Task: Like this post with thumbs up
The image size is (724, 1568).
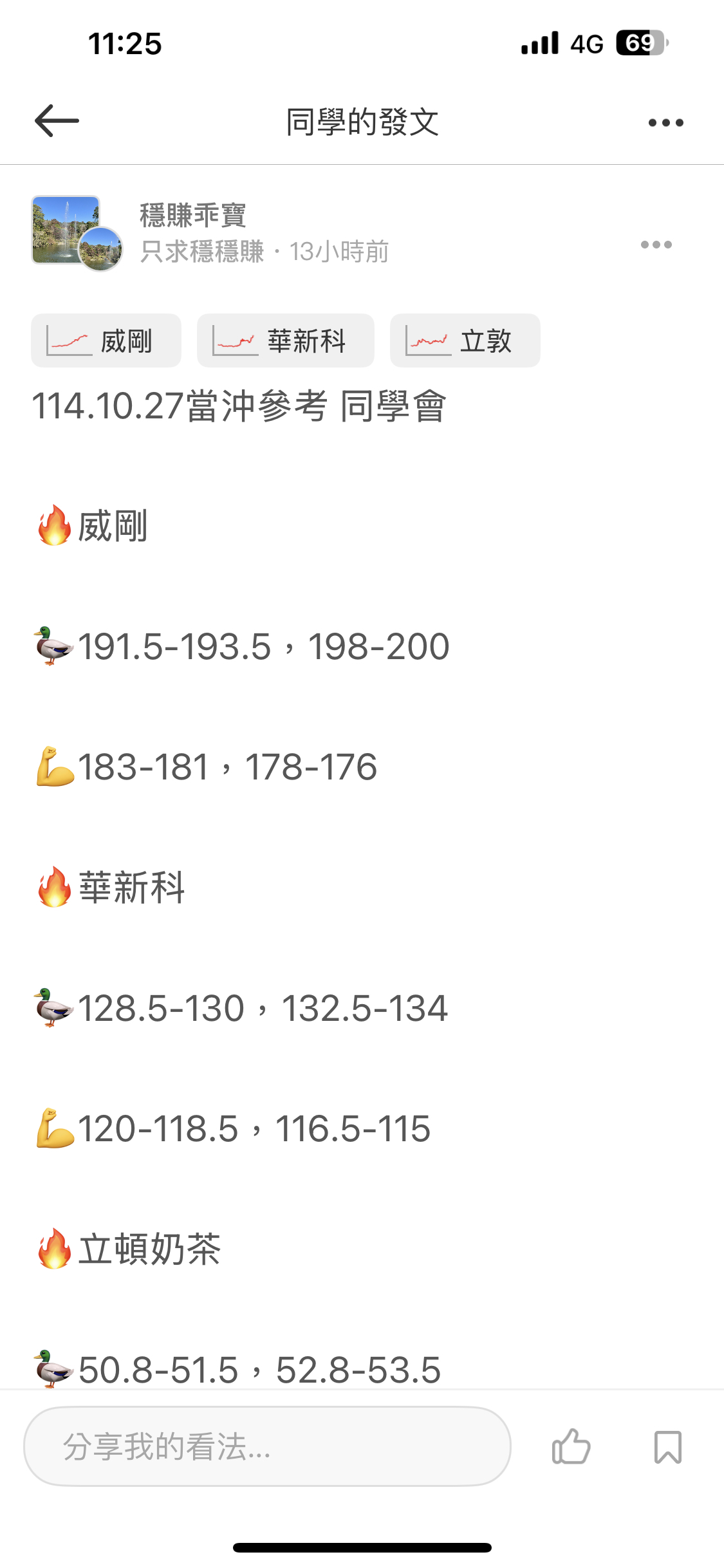Action: click(x=571, y=1446)
